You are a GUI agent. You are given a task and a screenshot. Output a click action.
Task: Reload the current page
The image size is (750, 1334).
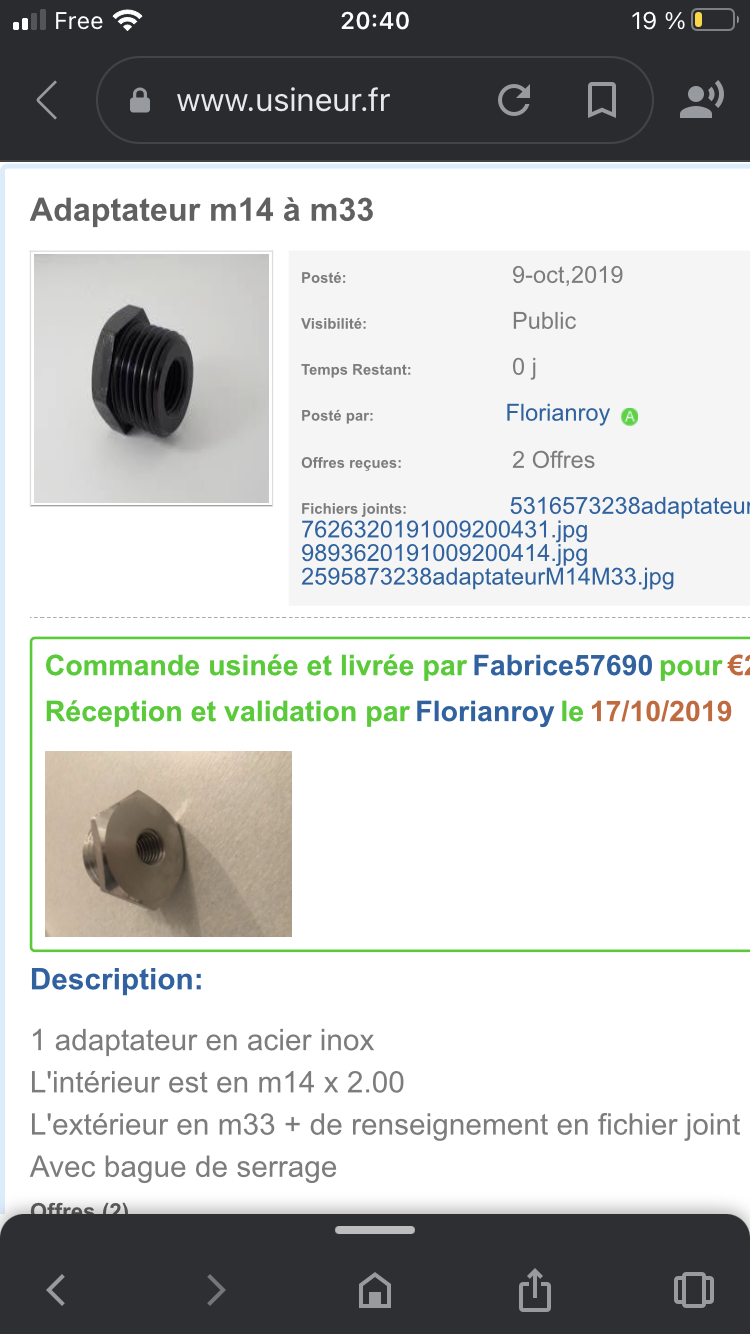pyautogui.click(x=514, y=101)
